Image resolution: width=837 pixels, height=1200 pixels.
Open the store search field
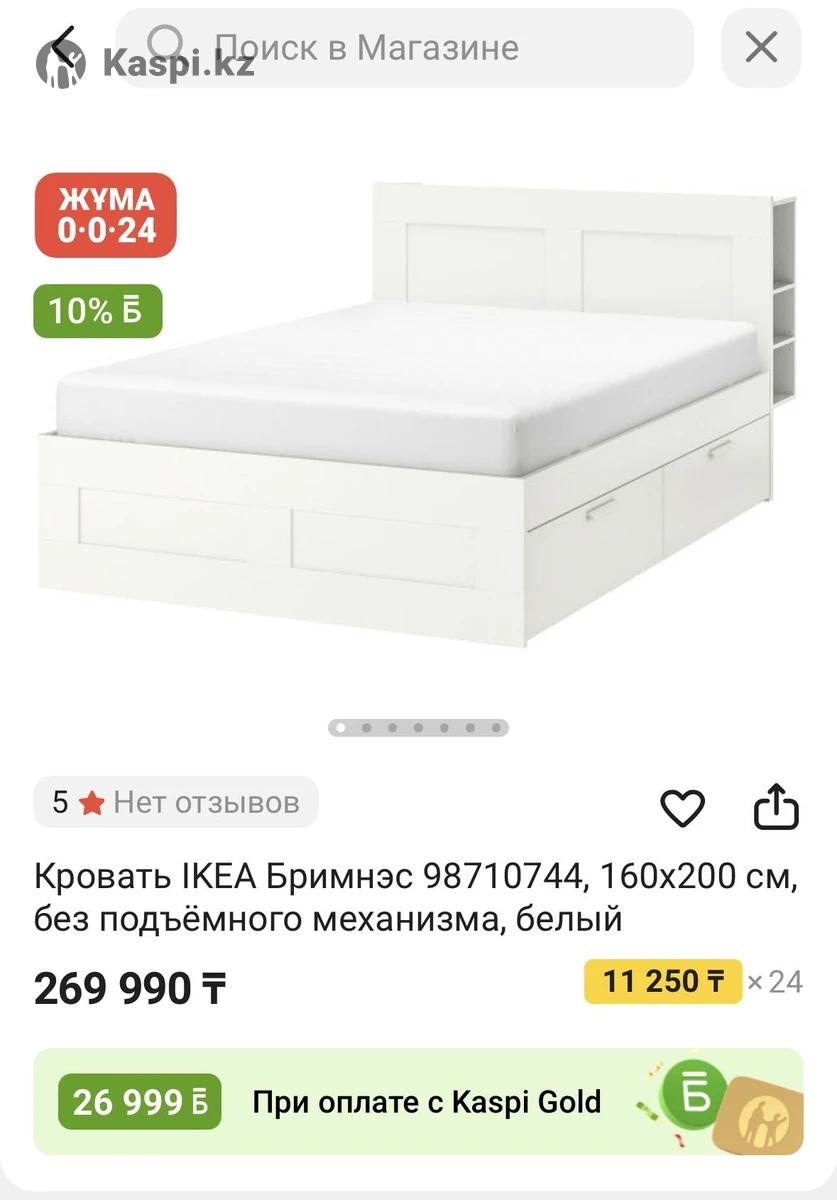tap(405, 48)
